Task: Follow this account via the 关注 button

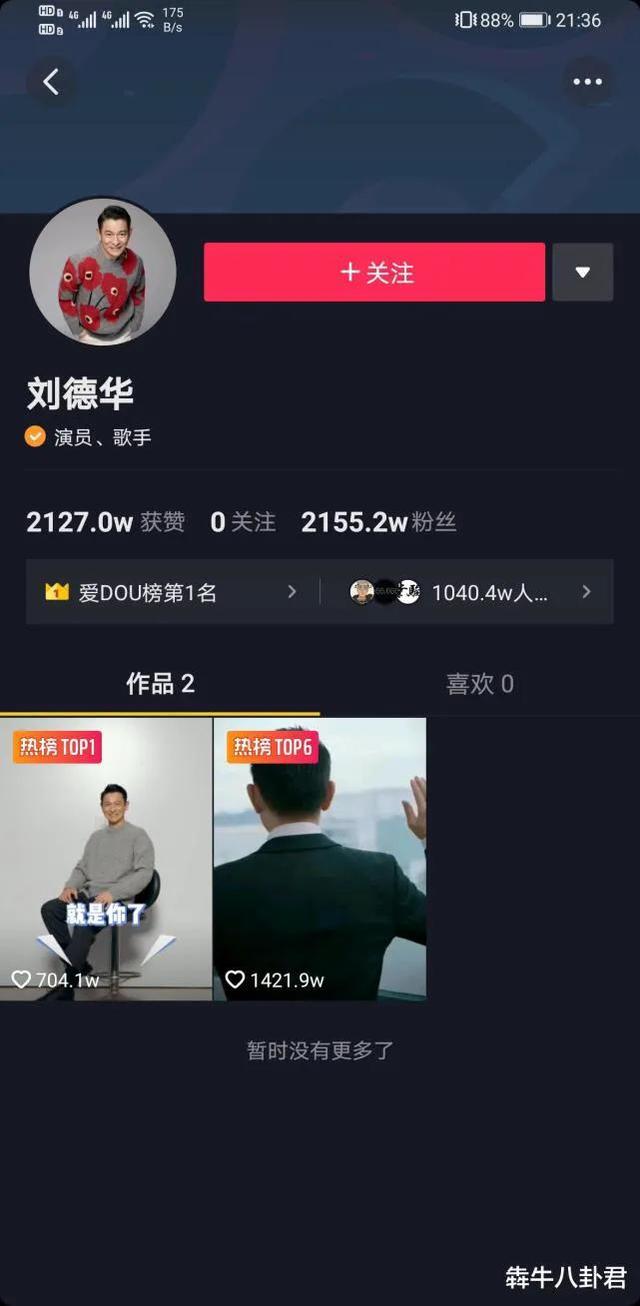Action: [x=374, y=272]
